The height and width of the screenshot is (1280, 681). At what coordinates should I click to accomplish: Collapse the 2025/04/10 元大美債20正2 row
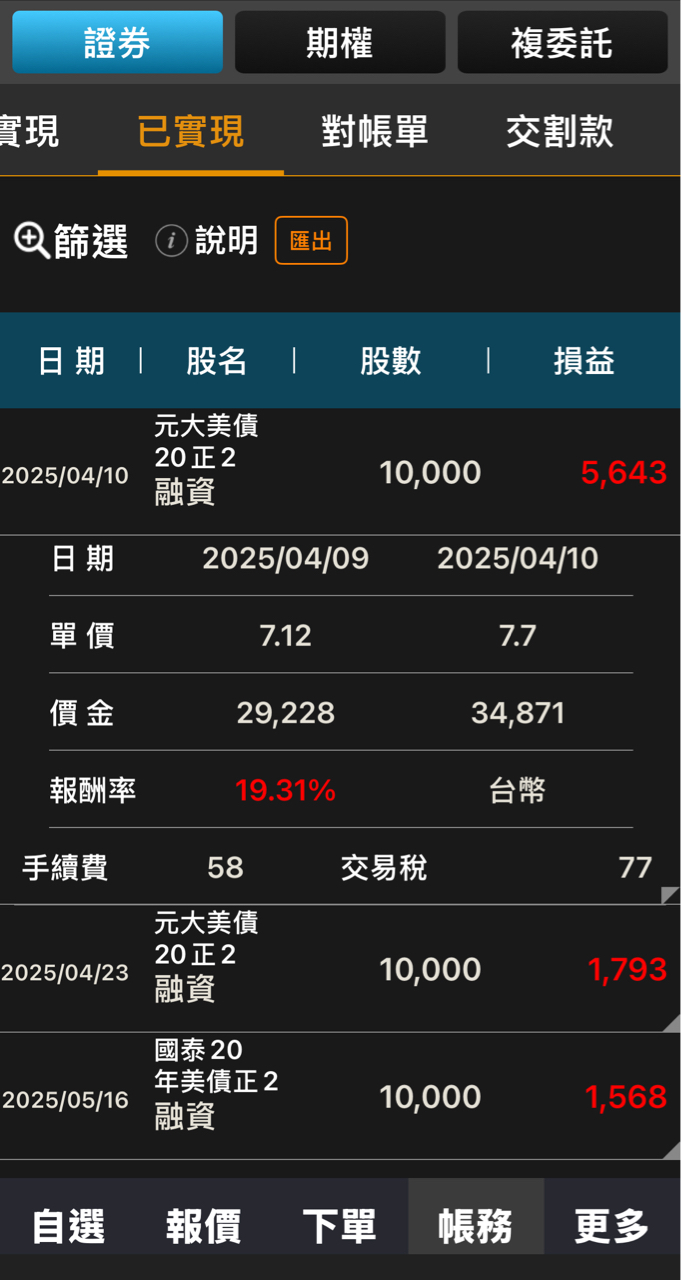(340, 472)
